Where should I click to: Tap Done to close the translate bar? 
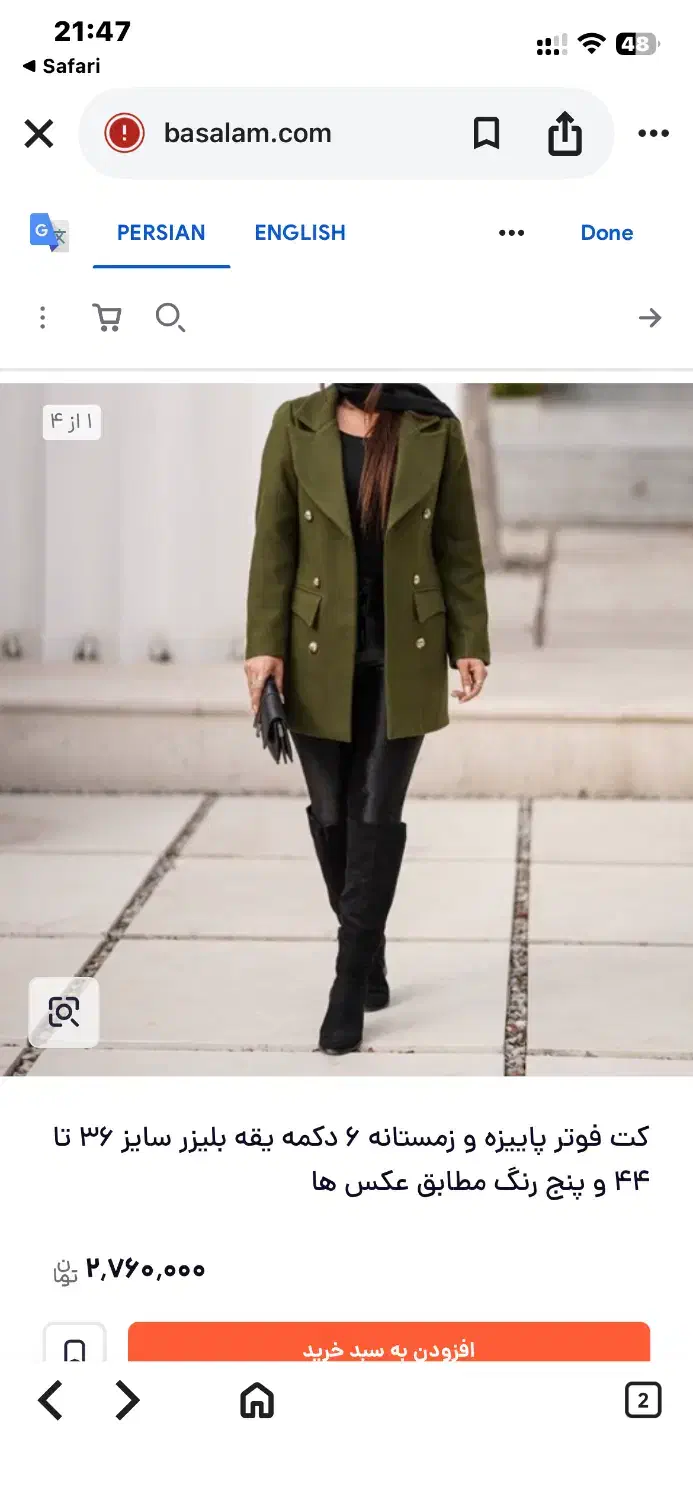(x=607, y=233)
